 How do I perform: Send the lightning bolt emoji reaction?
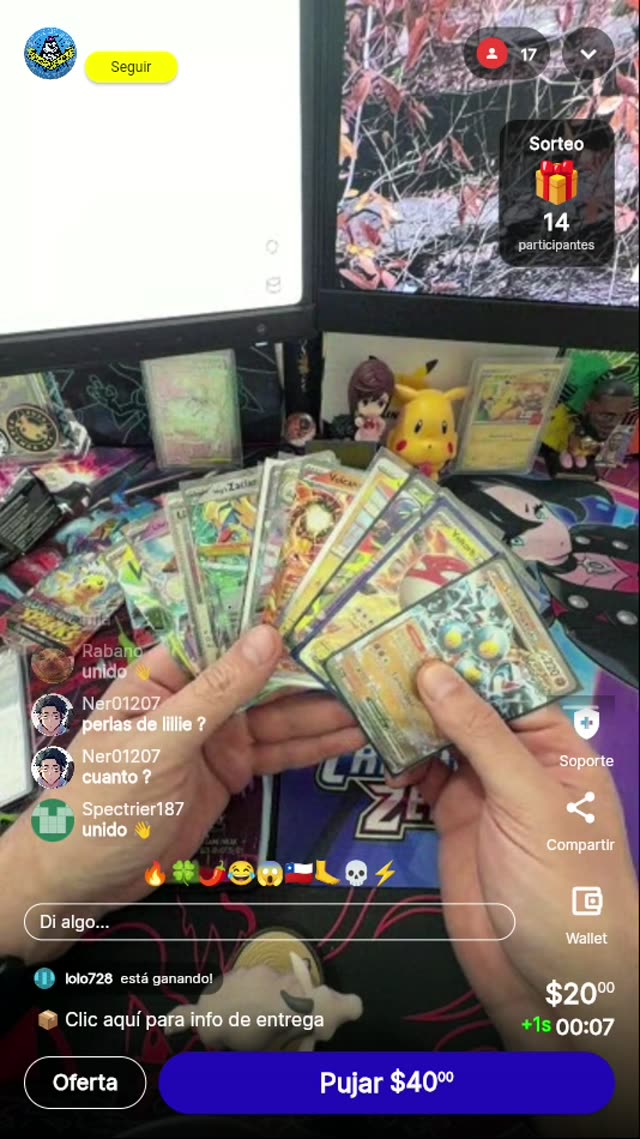point(385,873)
